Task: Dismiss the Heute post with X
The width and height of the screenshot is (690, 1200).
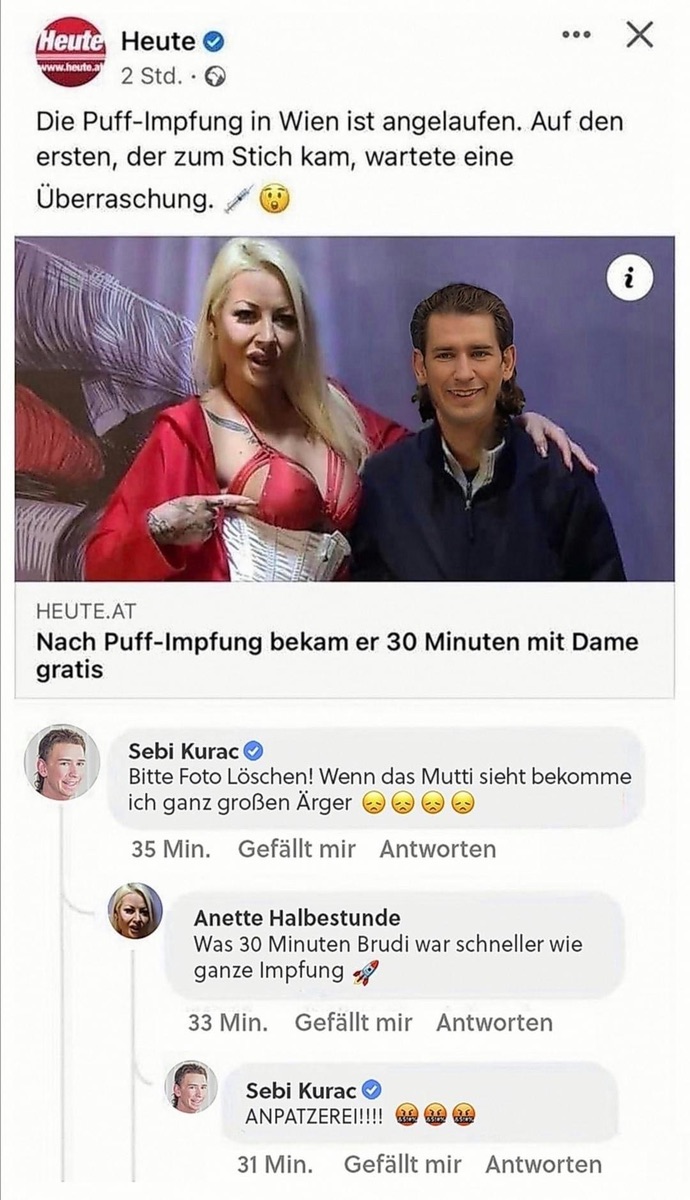Action: click(639, 36)
